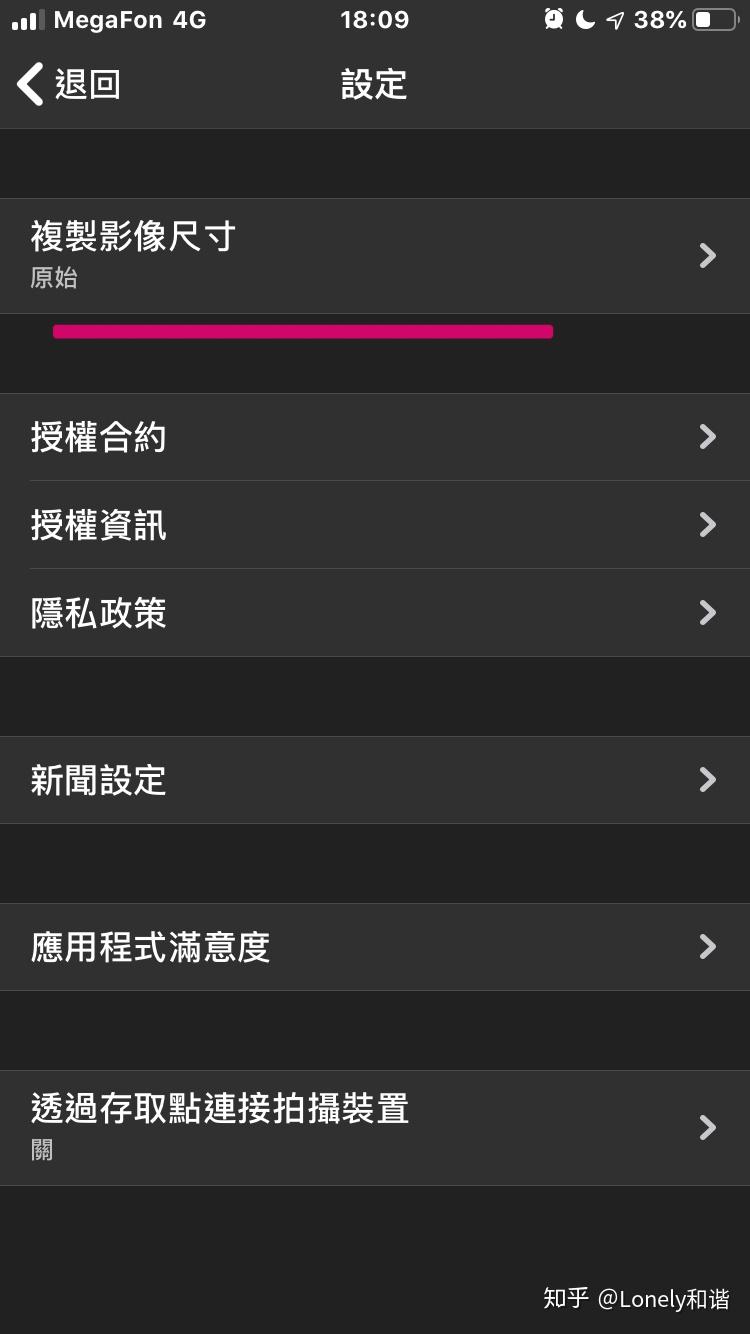
Task: Open 授權資訊 row
Action: [x=374, y=525]
